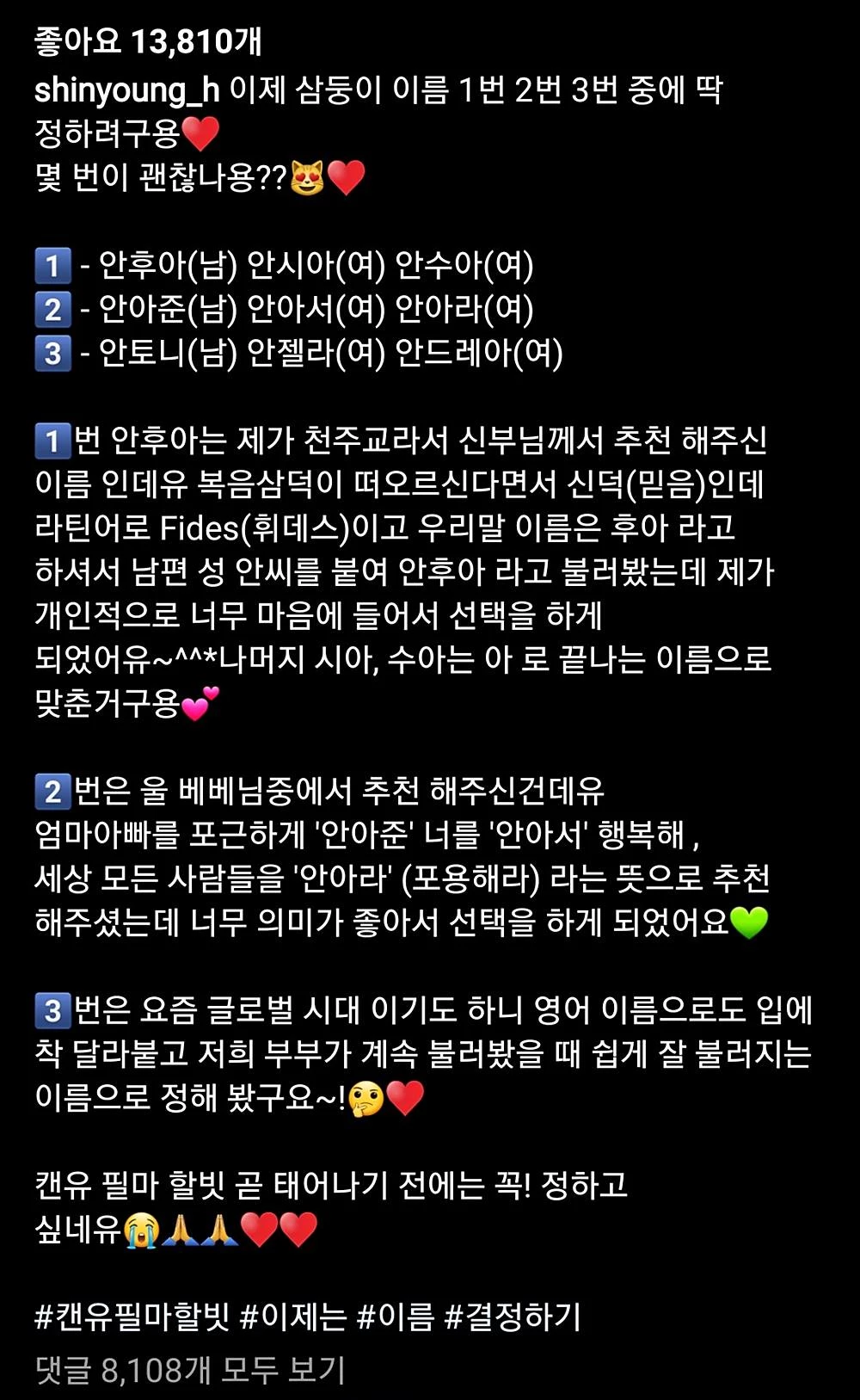
Task: View all 8,108 comments
Action: [x=190, y=1369]
